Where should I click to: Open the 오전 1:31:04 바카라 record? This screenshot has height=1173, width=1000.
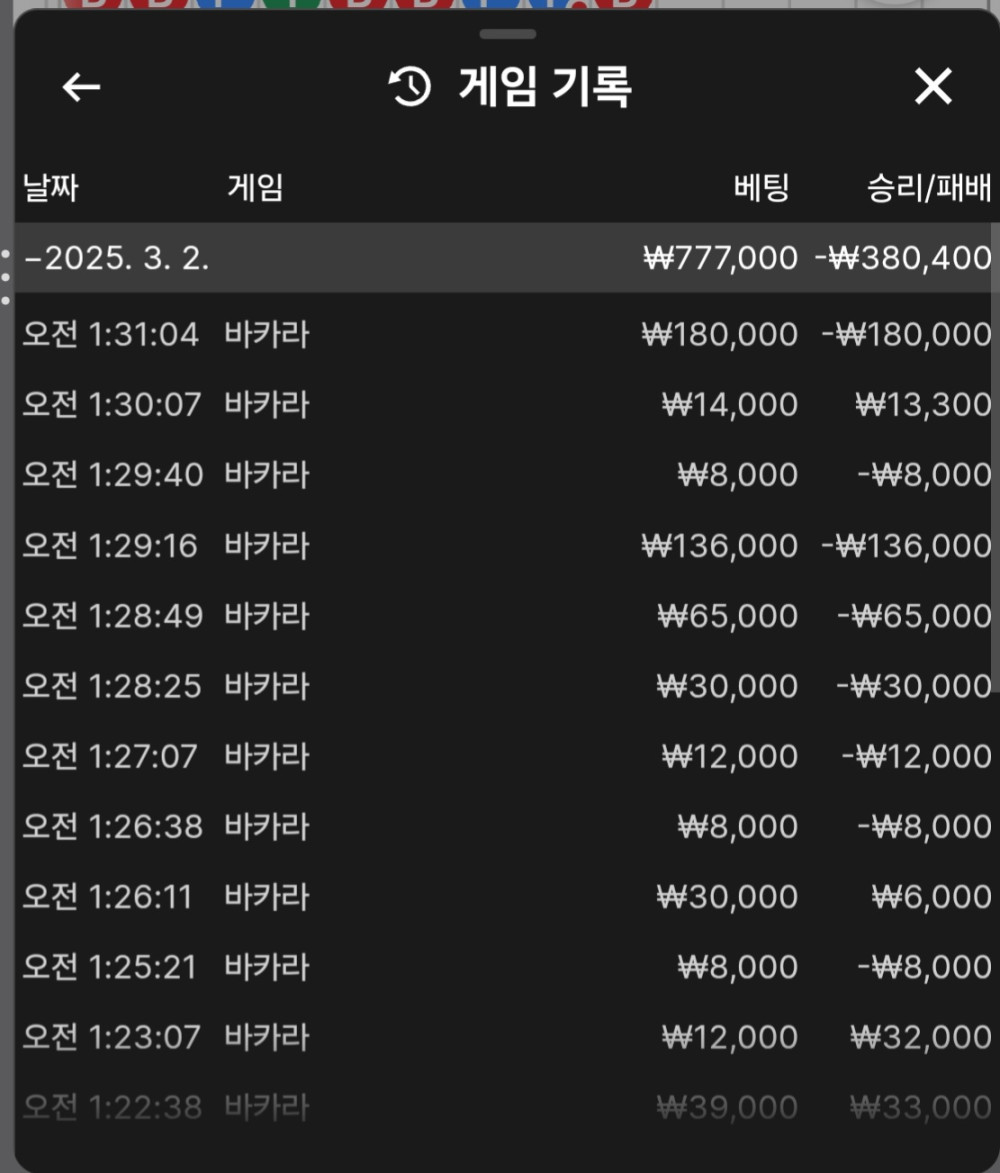coord(500,334)
